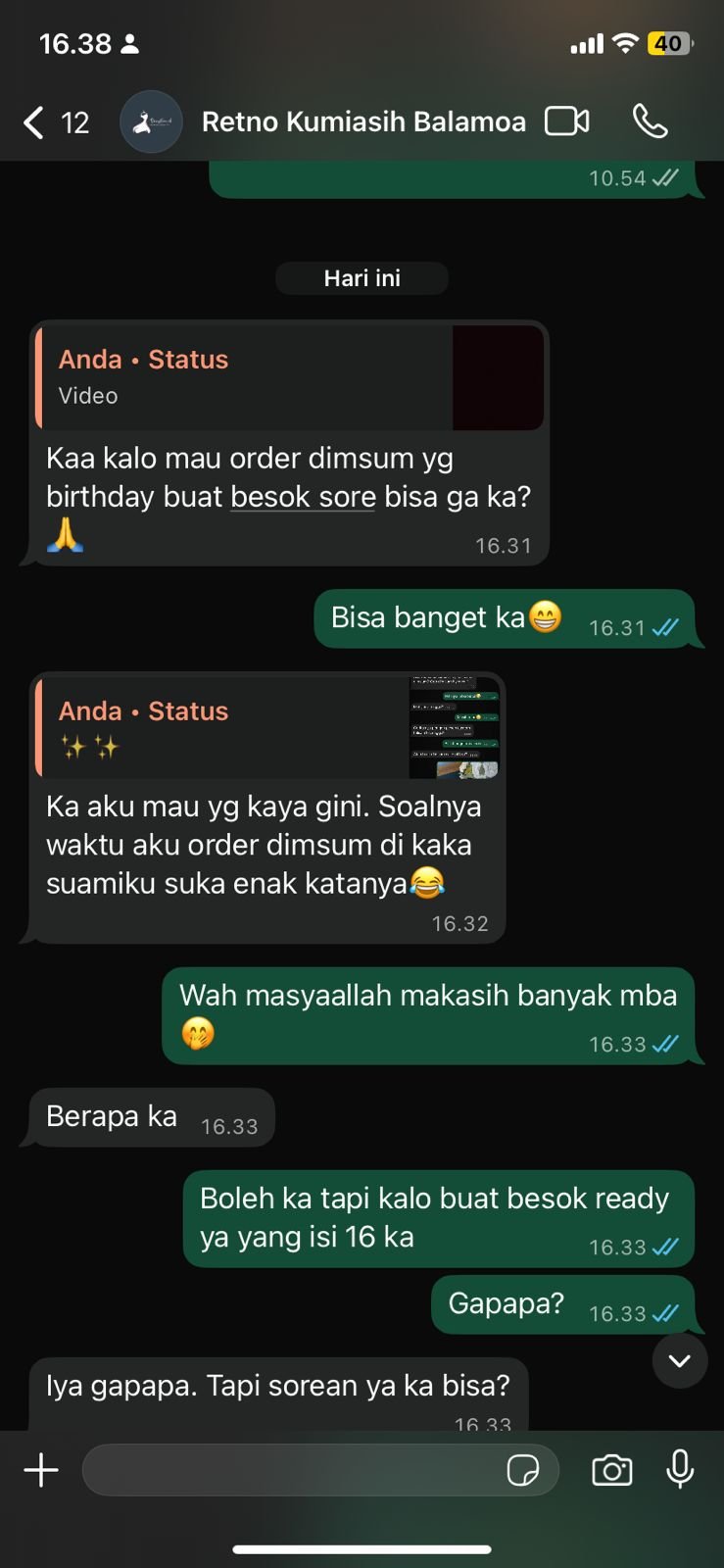Image resolution: width=724 pixels, height=1568 pixels.
Task: Open the contact's profile picture
Action: click(151, 122)
